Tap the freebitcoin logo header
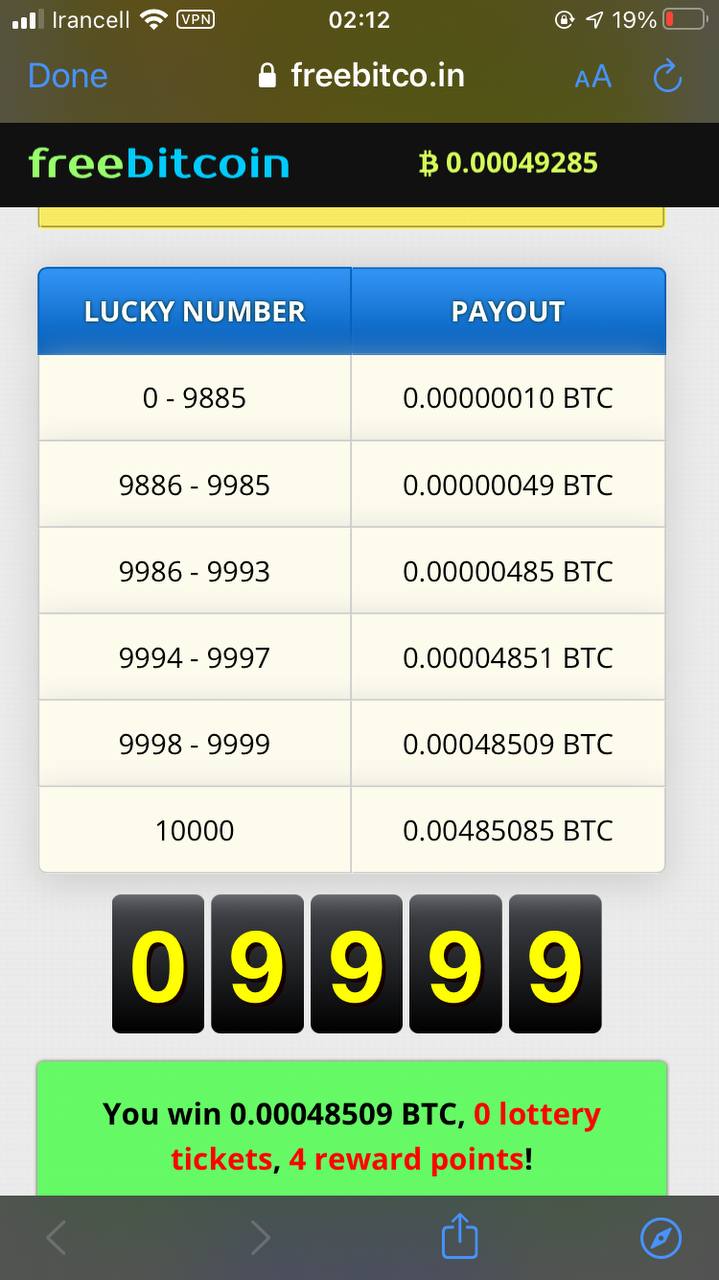The width and height of the screenshot is (719, 1280). click(159, 163)
